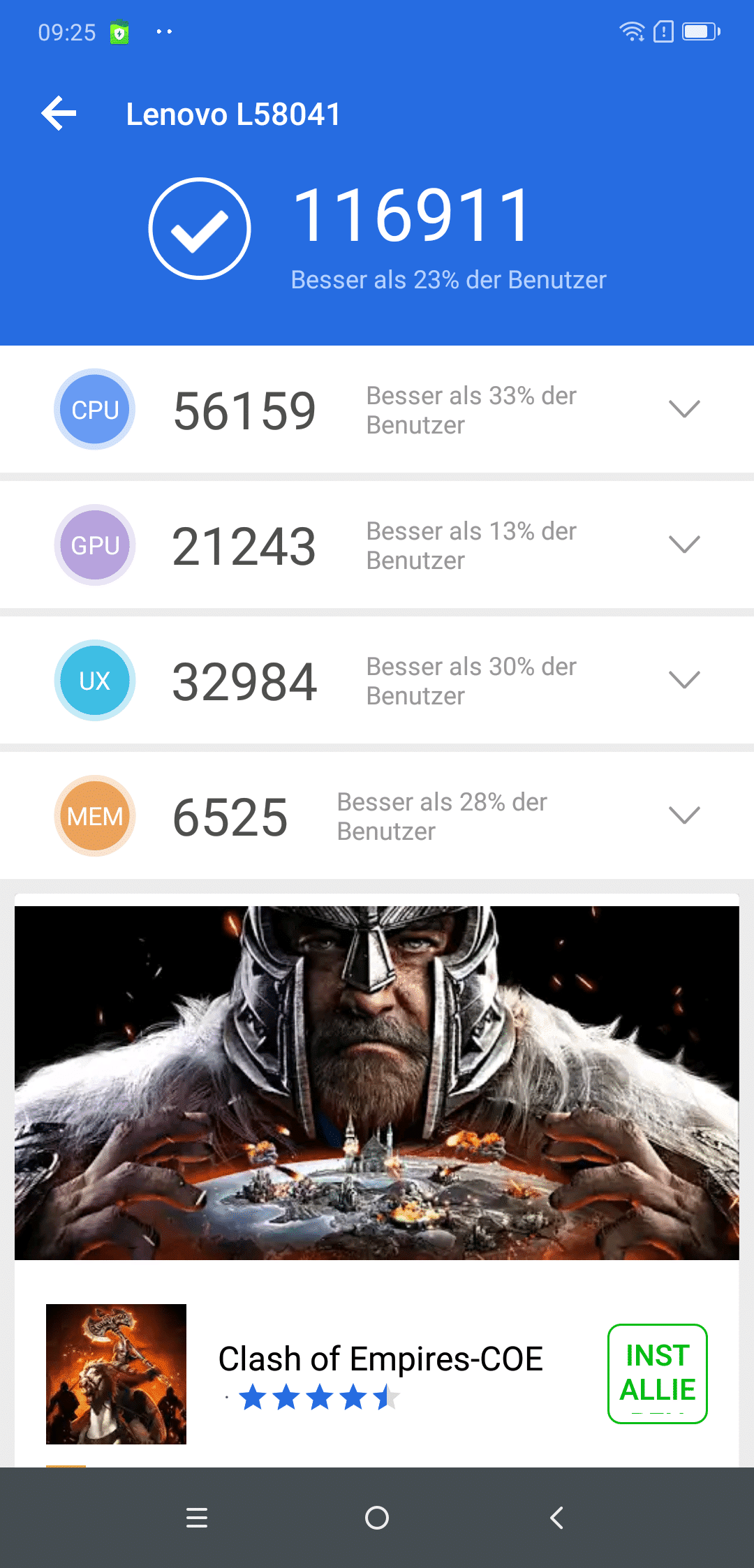Tap the system back button
This screenshot has height=1568, width=754.
click(556, 1518)
